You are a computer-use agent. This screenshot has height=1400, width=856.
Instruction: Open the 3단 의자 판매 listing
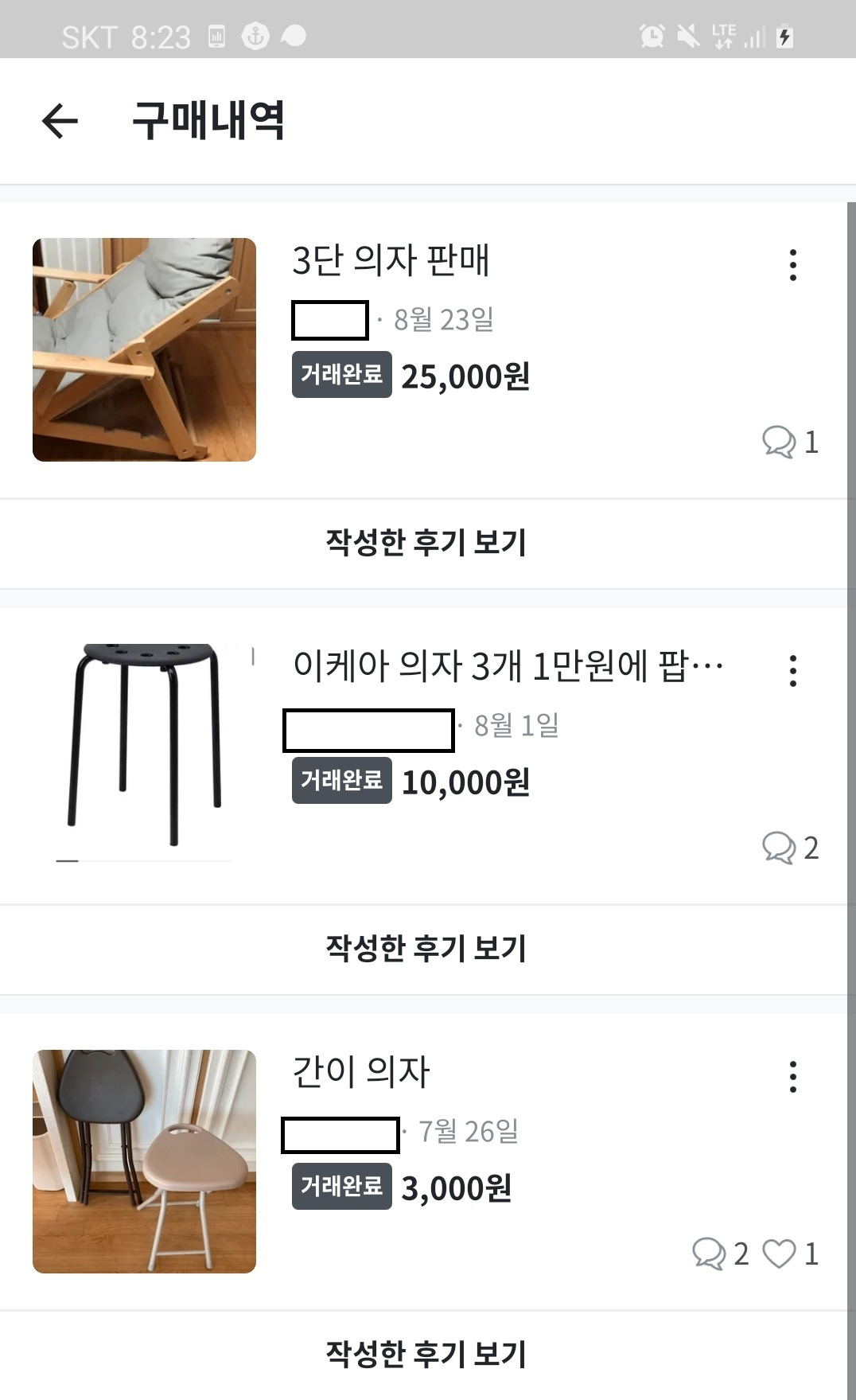click(x=391, y=260)
